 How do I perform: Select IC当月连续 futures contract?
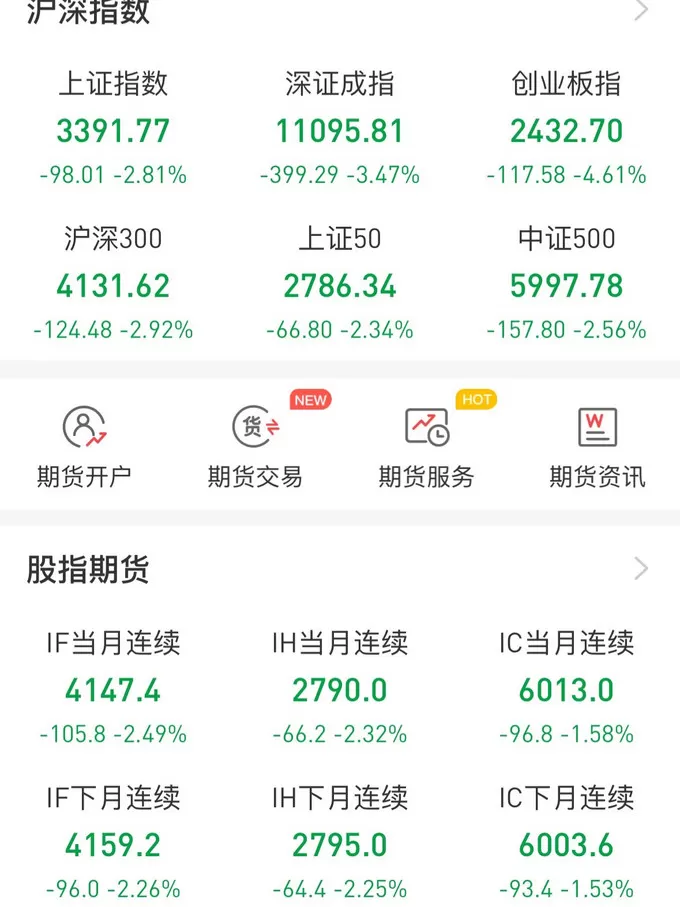[x=566, y=690]
